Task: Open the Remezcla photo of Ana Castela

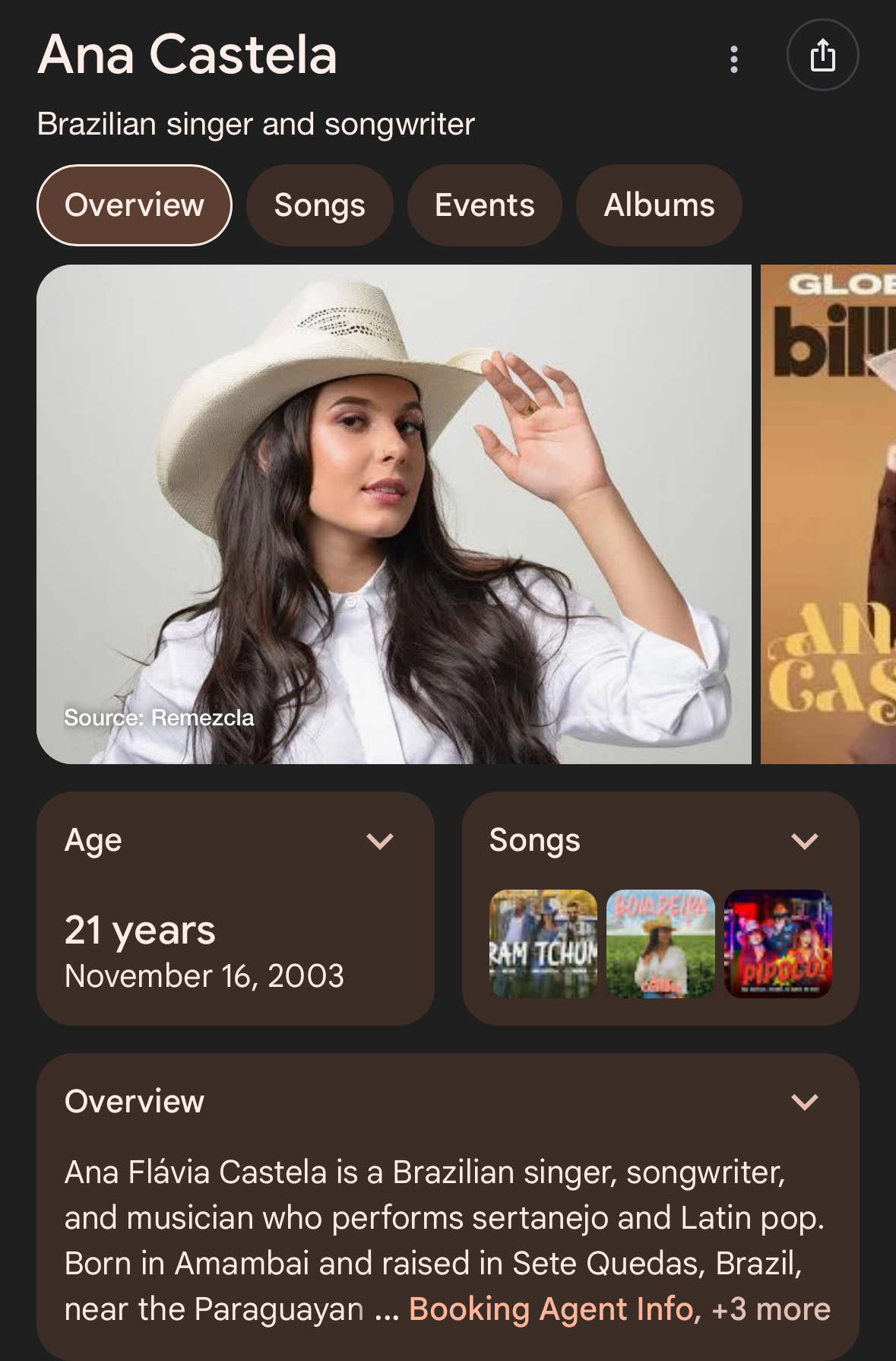Action: (x=394, y=514)
